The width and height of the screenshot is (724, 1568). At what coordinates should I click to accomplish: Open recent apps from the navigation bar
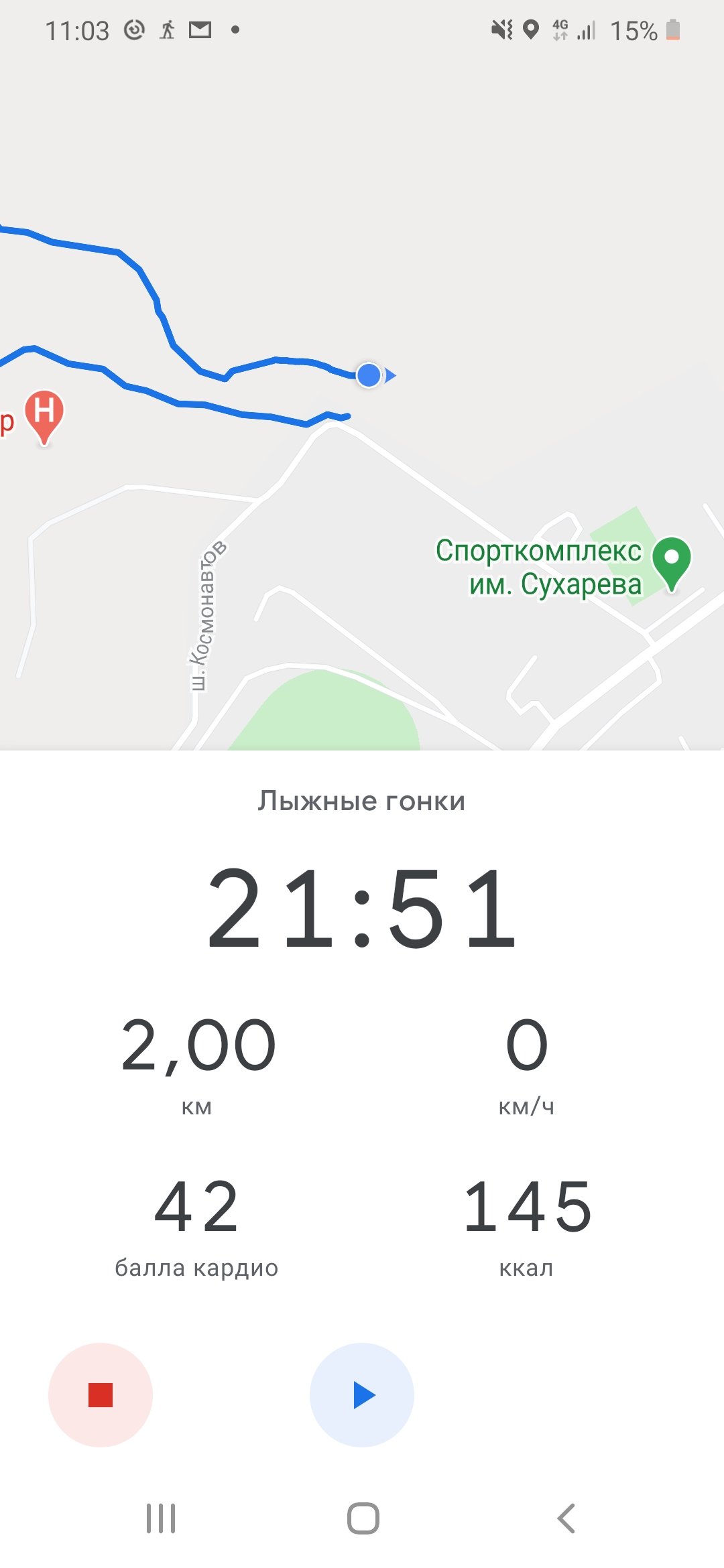click(x=161, y=1518)
